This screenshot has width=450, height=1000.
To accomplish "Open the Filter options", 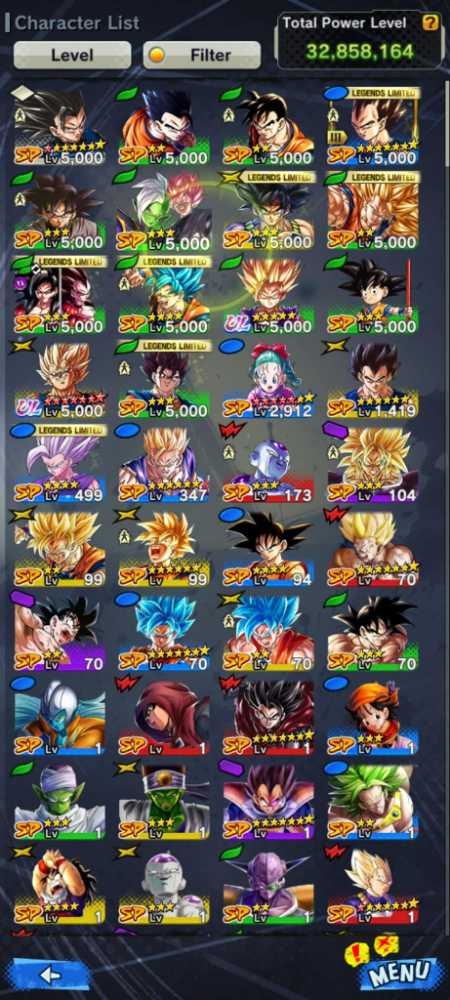I will pyautogui.click(x=201, y=55).
